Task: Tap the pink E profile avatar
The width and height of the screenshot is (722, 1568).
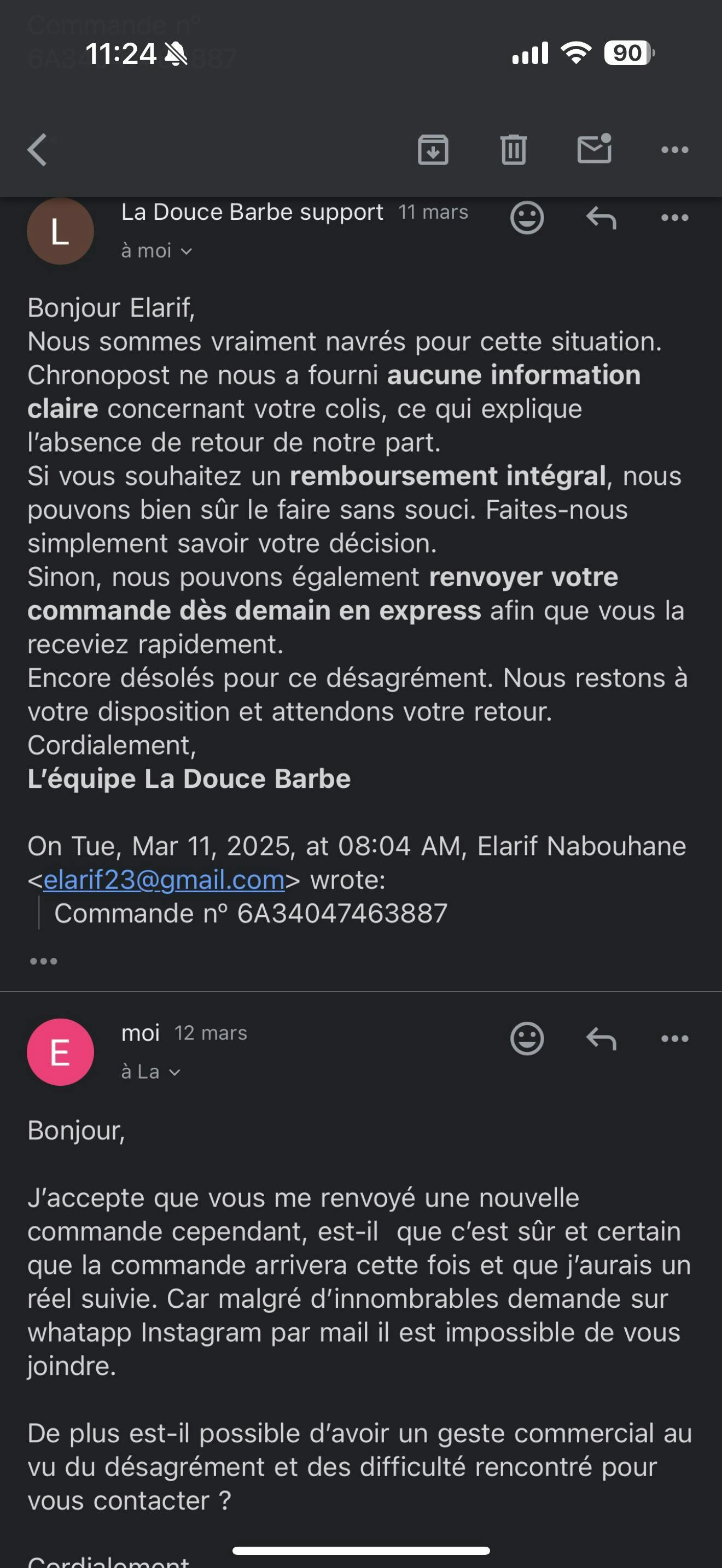Action: (x=60, y=1052)
